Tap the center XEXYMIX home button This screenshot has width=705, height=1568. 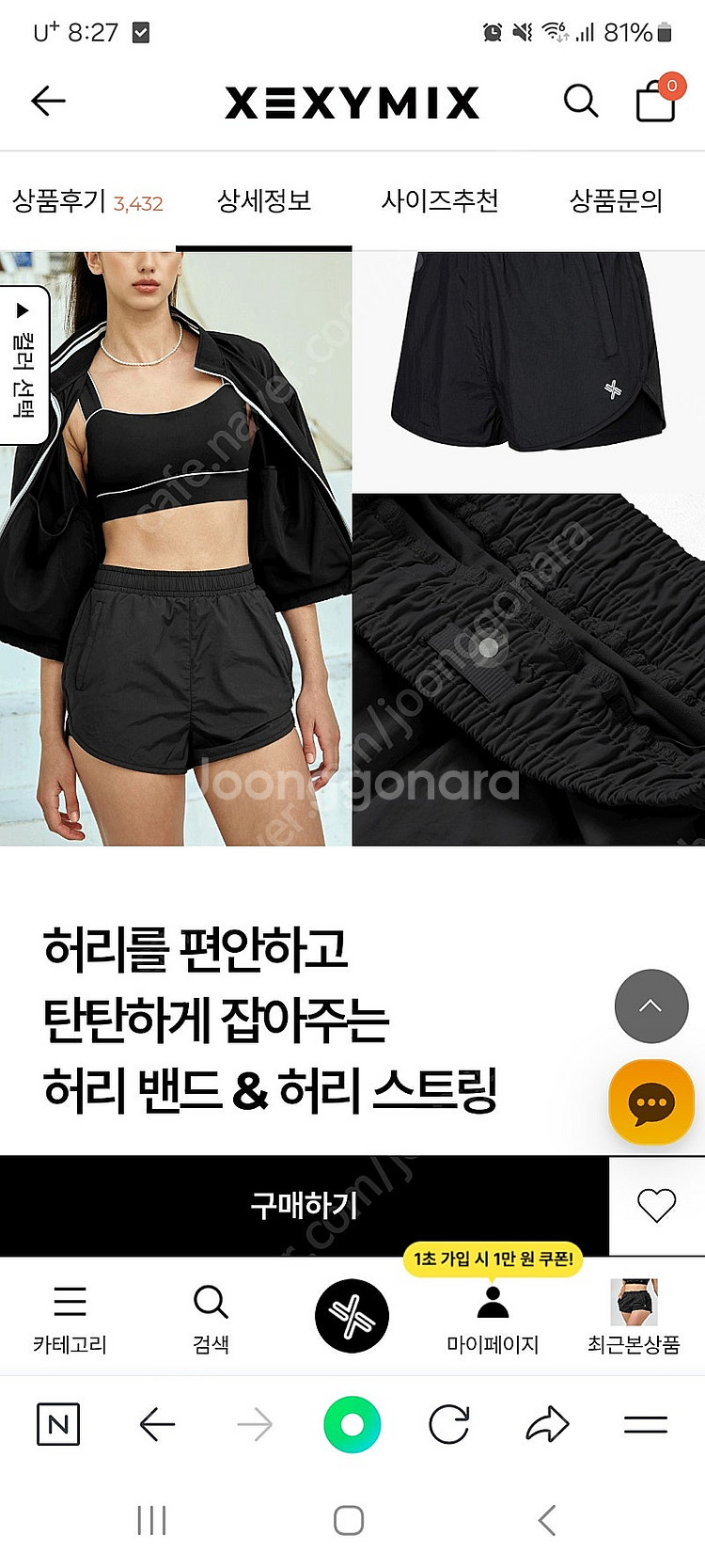tap(352, 1316)
